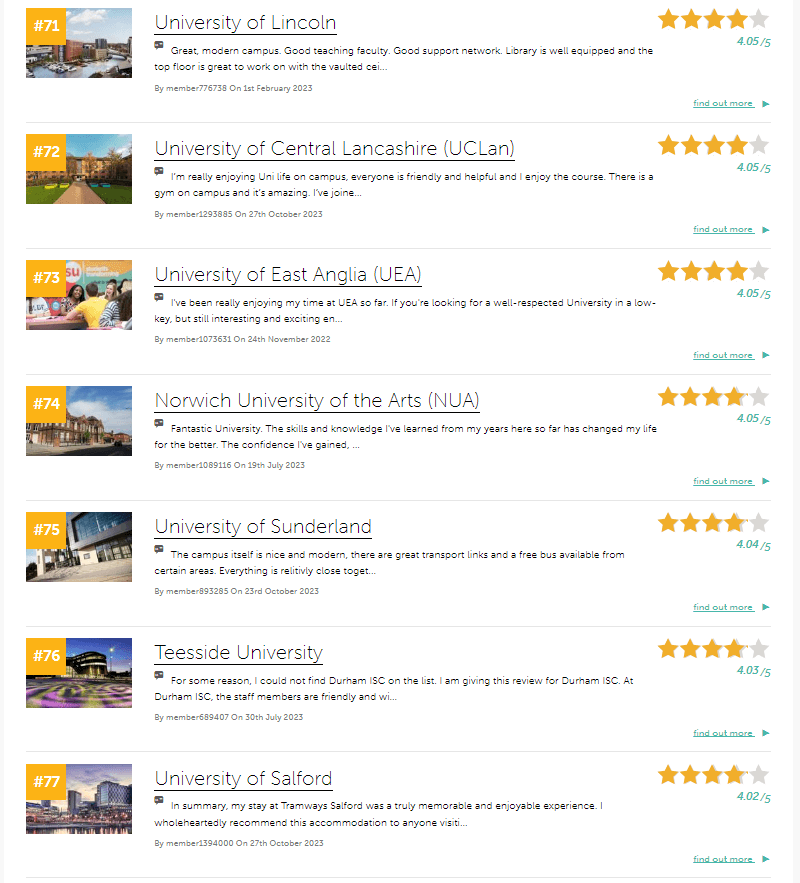Select the #72 UCLan campus thumbnail
The image size is (800, 883).
(79, 169)
